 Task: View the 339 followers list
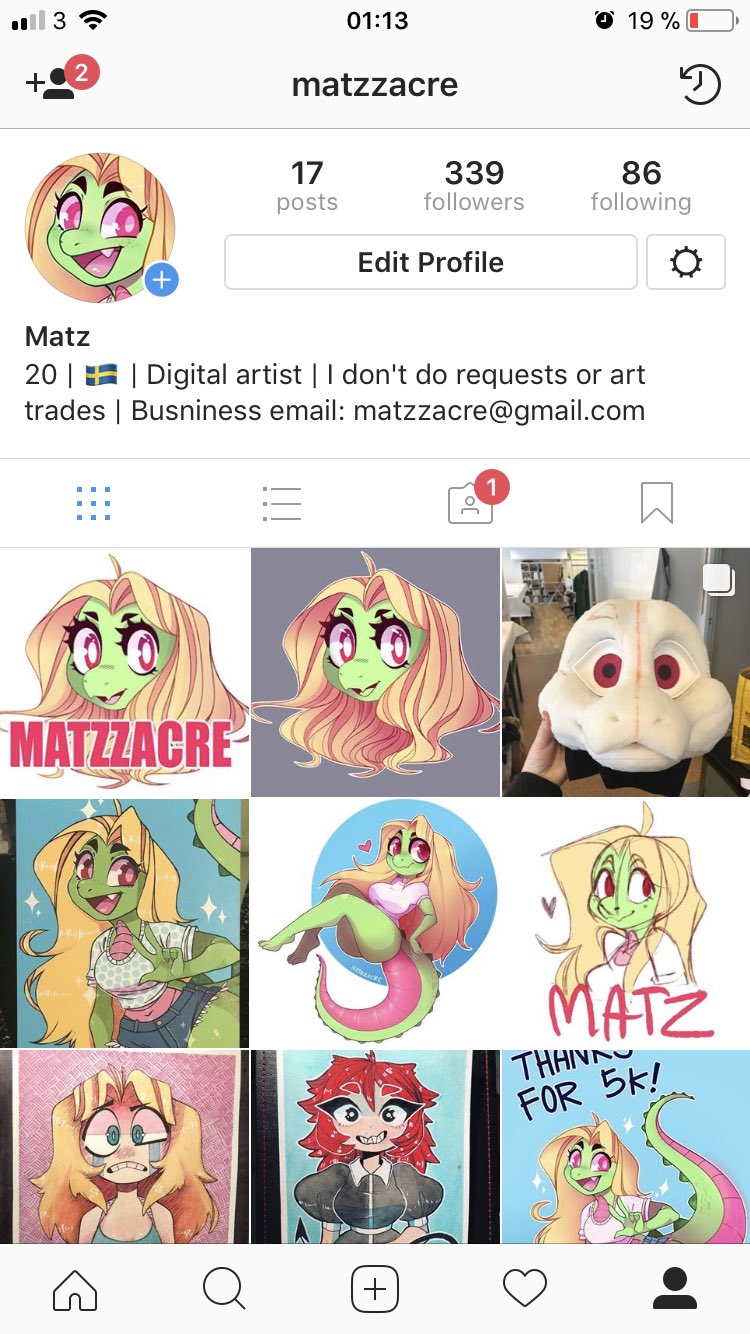473,186
